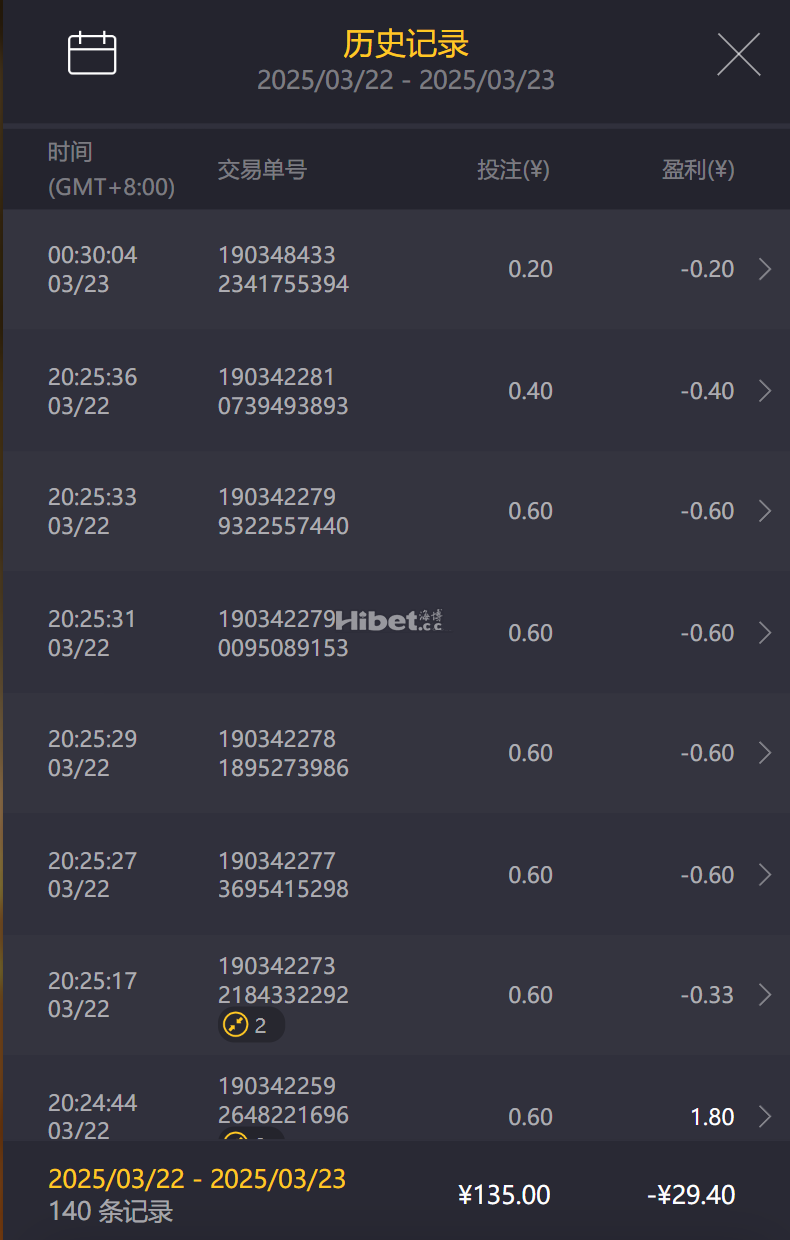
Task: Close the history records panel
Action: click(738, 54)
